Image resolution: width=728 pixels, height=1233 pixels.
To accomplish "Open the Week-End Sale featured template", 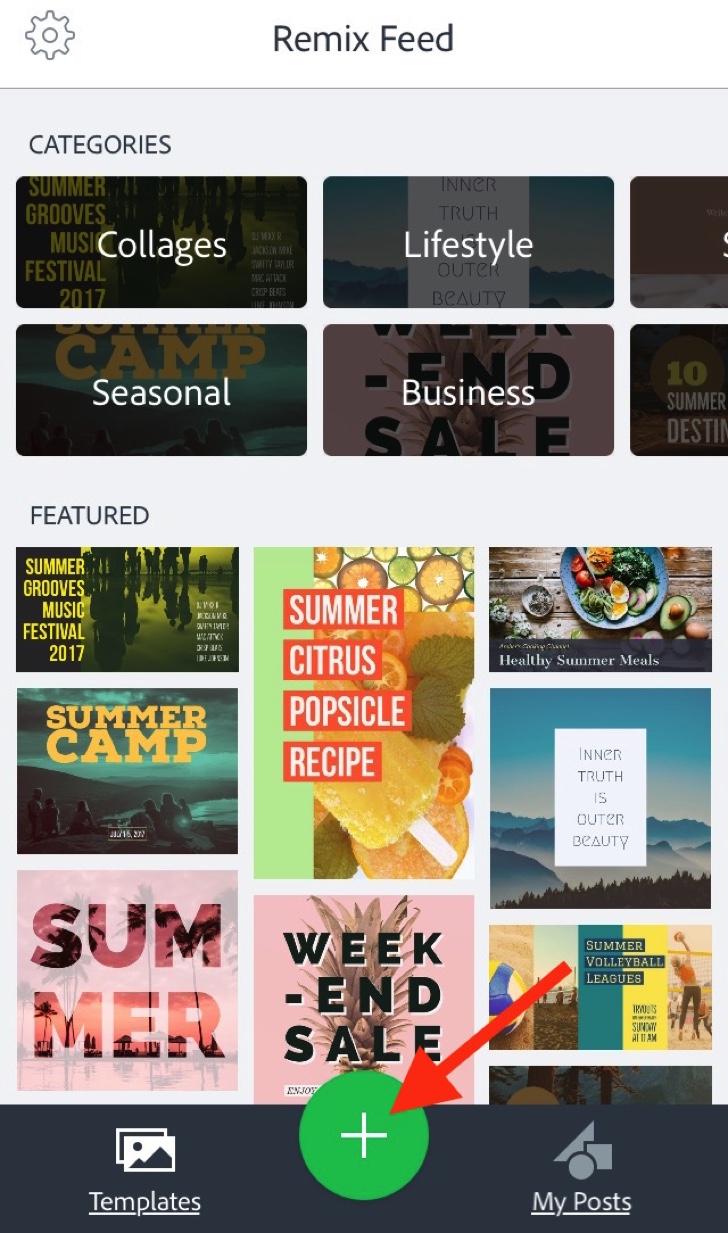I will 364,990.
